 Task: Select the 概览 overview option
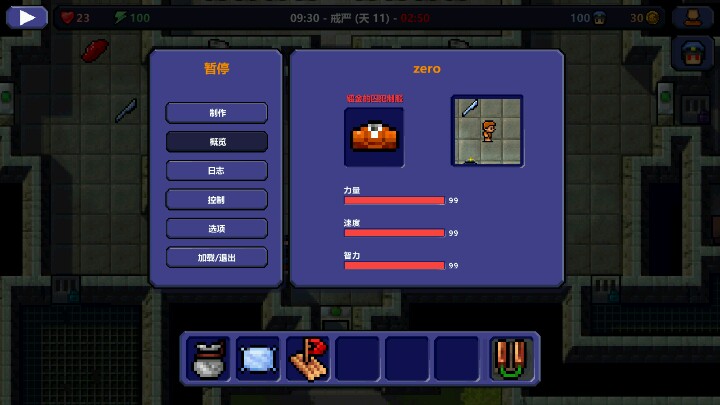(x=217, y=142)
